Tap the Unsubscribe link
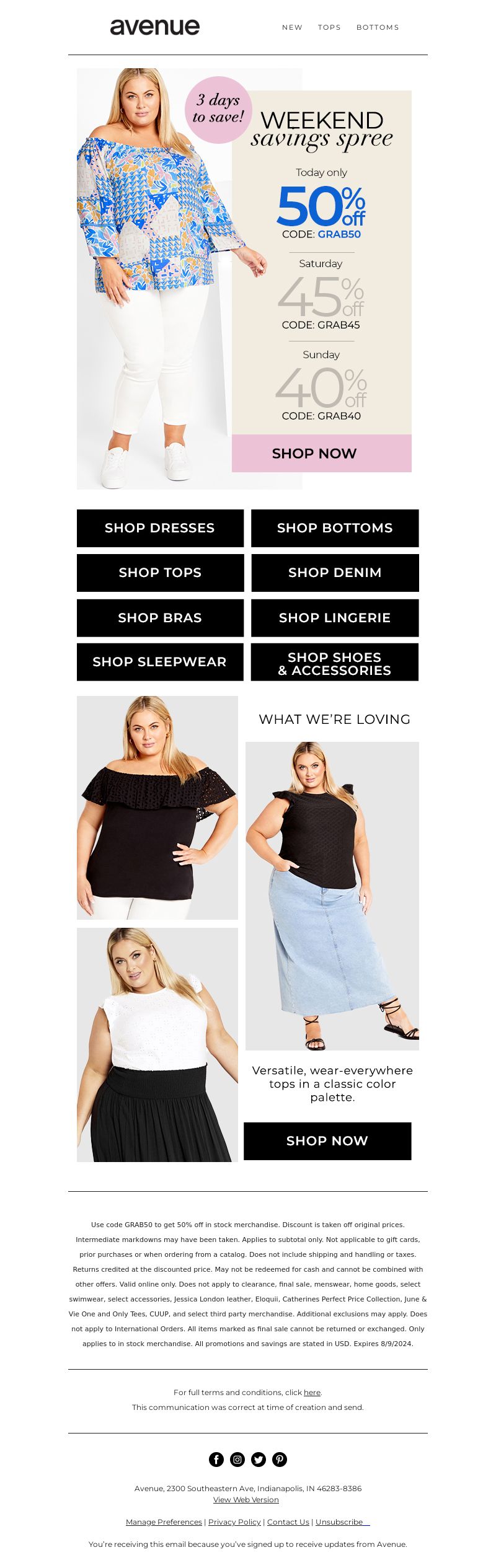 [x=340, y=1522]
